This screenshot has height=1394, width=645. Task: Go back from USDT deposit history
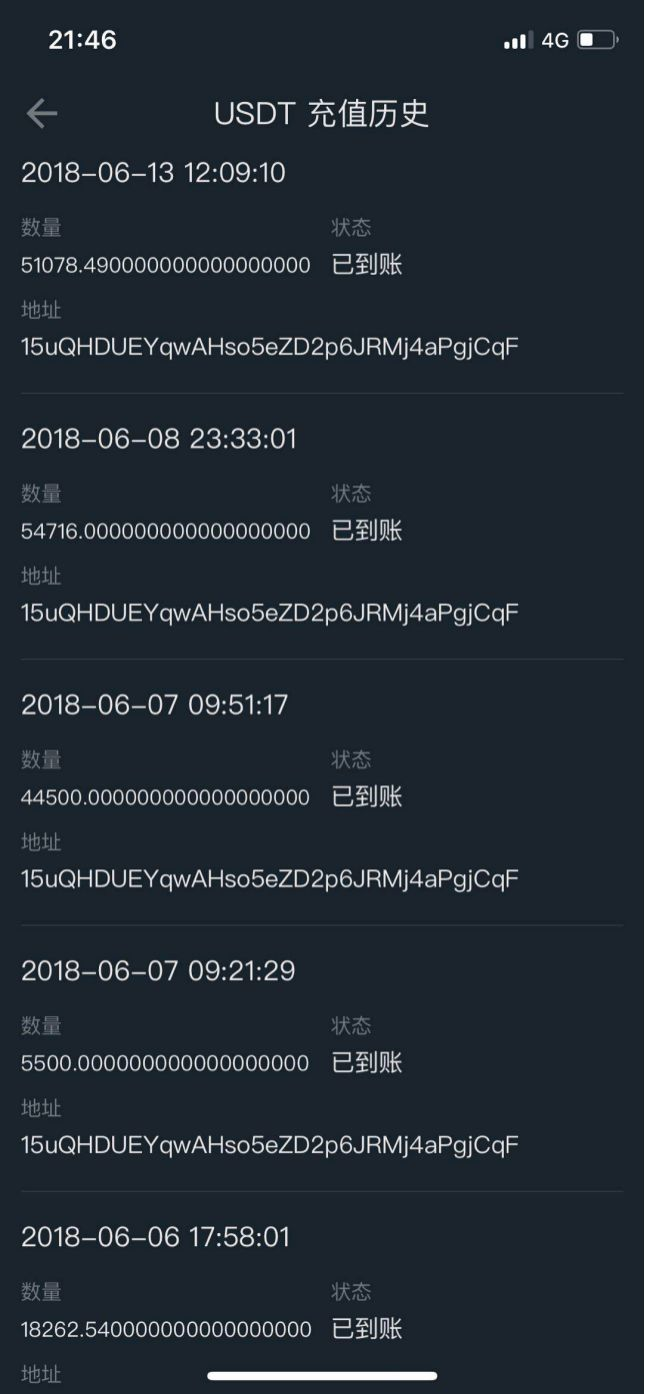tap(42, 114)
